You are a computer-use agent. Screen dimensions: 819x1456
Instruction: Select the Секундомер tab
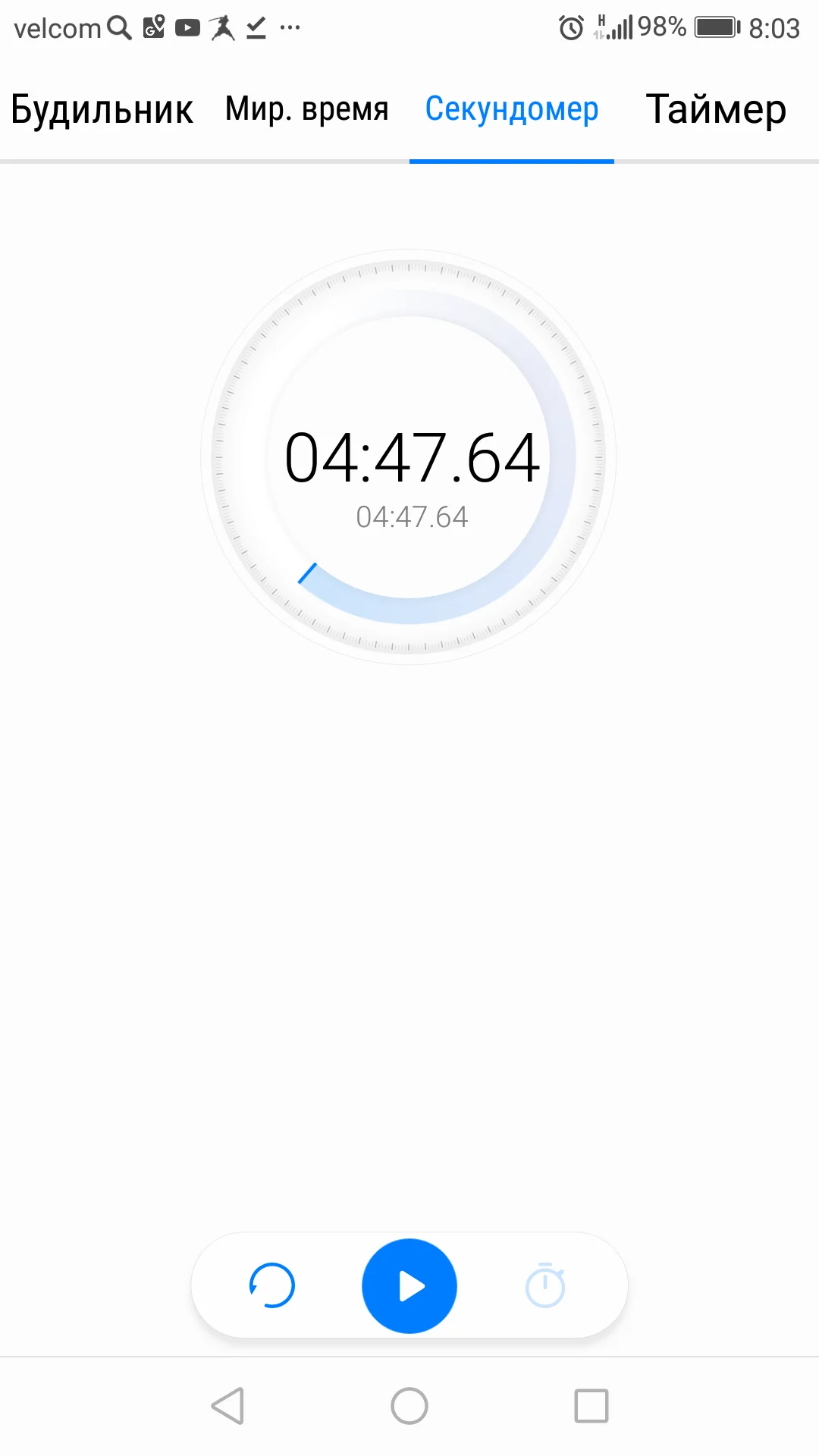tap(512, 109)
